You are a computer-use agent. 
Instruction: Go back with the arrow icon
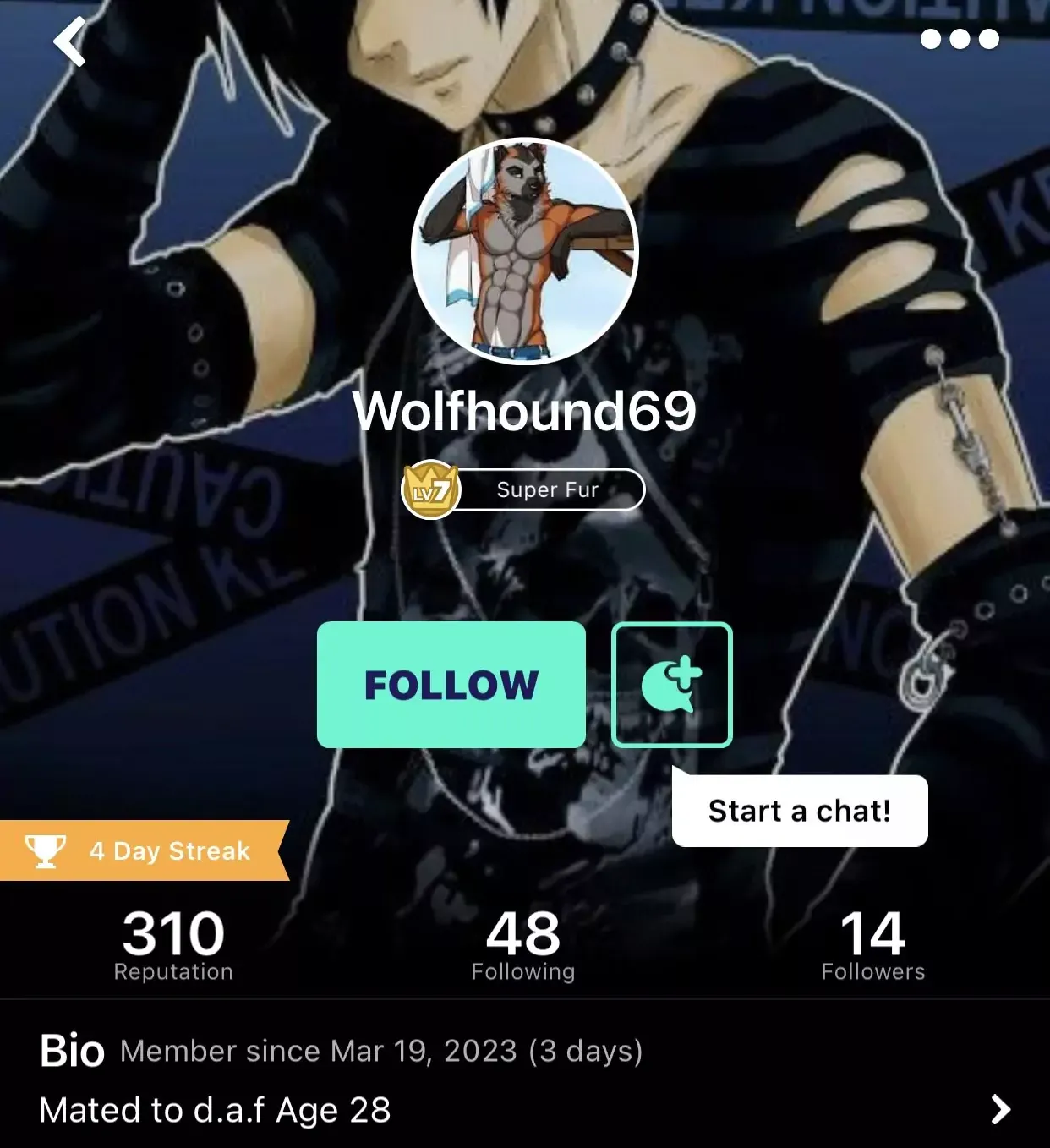[x=70, y=41]
